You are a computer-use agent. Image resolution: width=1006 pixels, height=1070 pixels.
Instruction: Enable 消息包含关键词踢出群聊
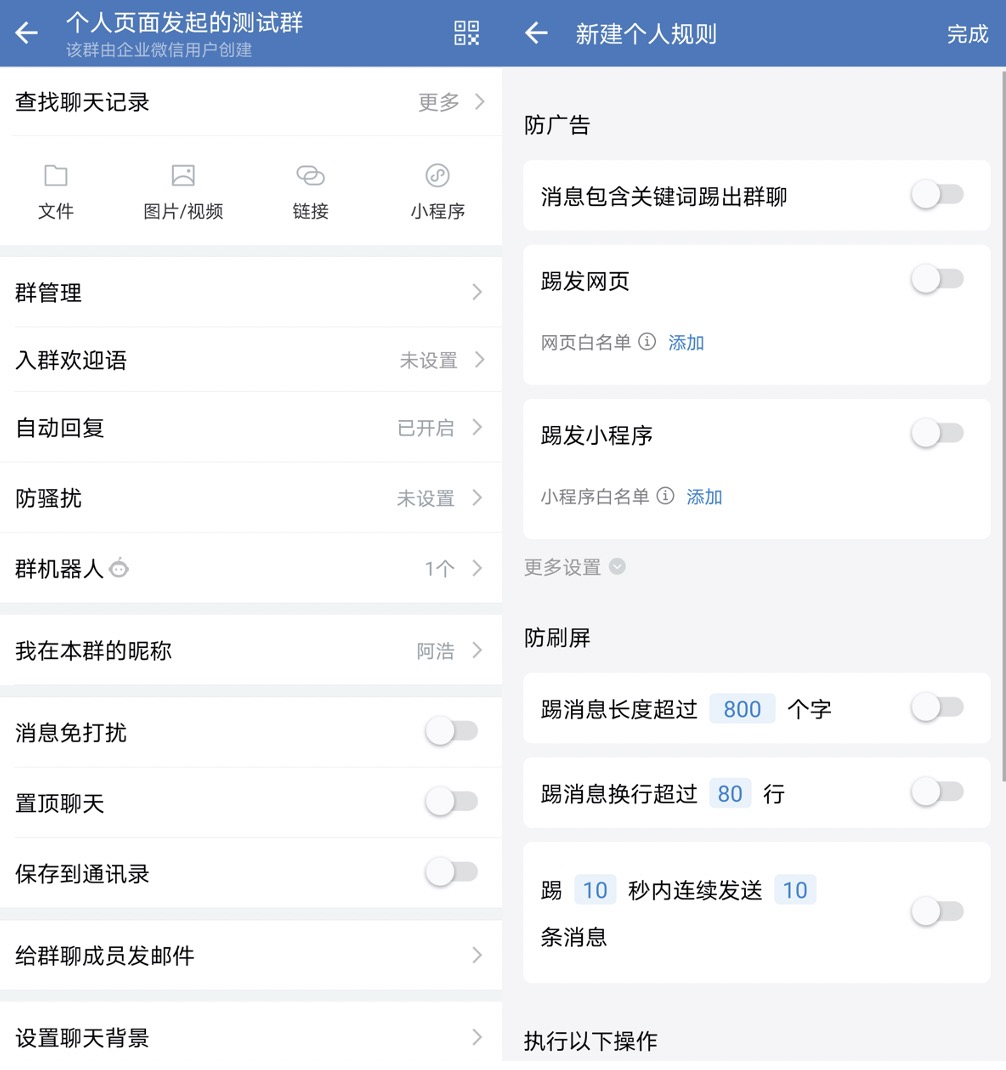point(937,195)
